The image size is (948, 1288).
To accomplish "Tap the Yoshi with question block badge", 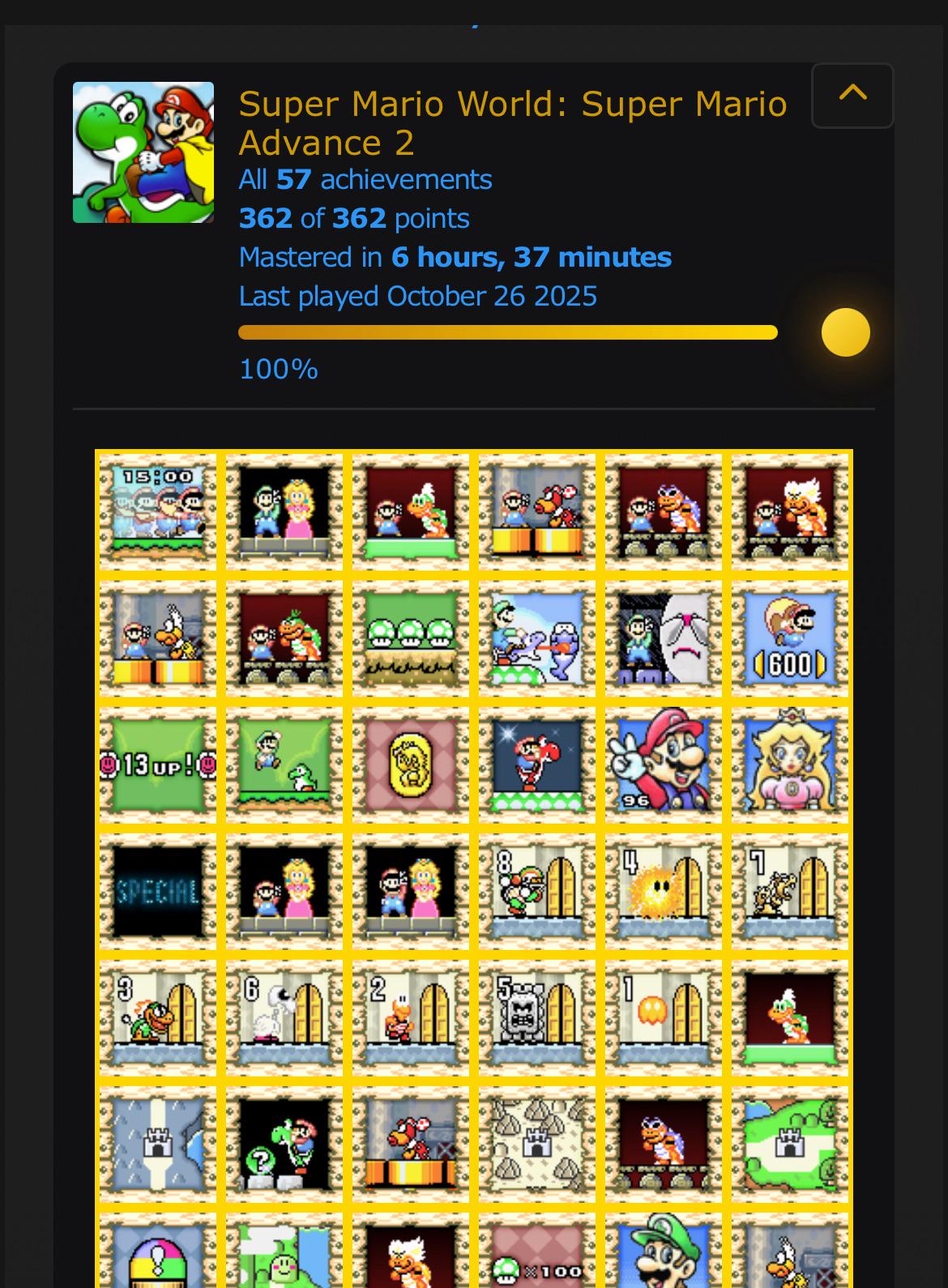I will 284,1145.
